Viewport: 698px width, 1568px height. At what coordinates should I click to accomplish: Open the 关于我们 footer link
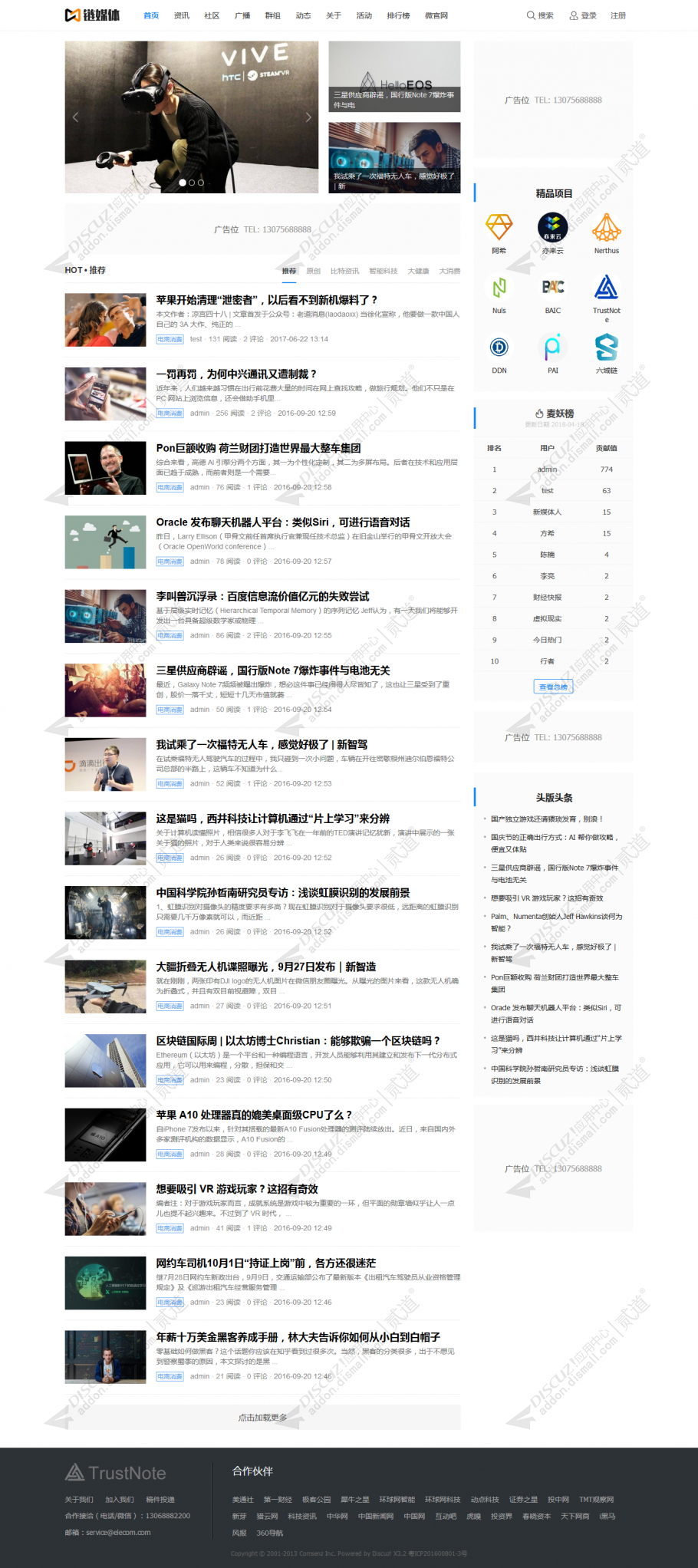pyautogui.click(x=79, y=1499)
